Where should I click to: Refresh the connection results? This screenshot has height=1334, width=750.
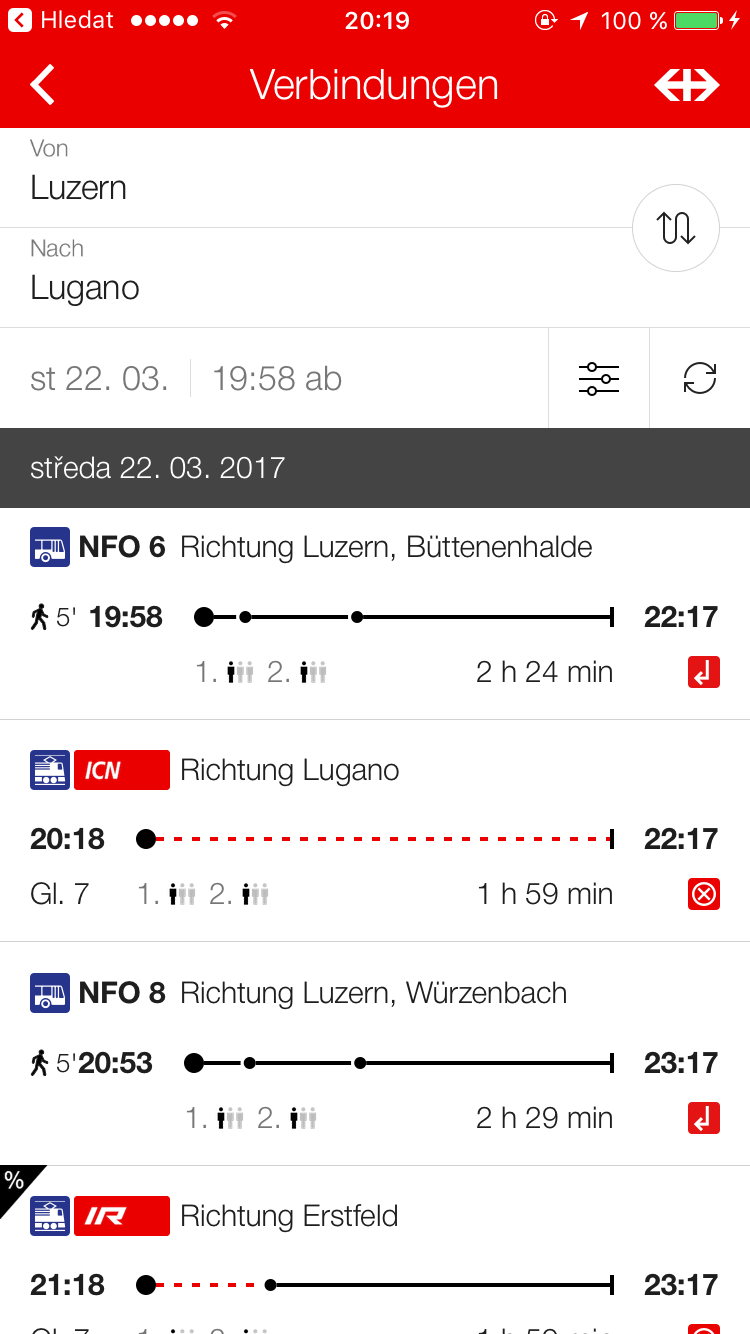pyautogui.click(x=700, y=378)
